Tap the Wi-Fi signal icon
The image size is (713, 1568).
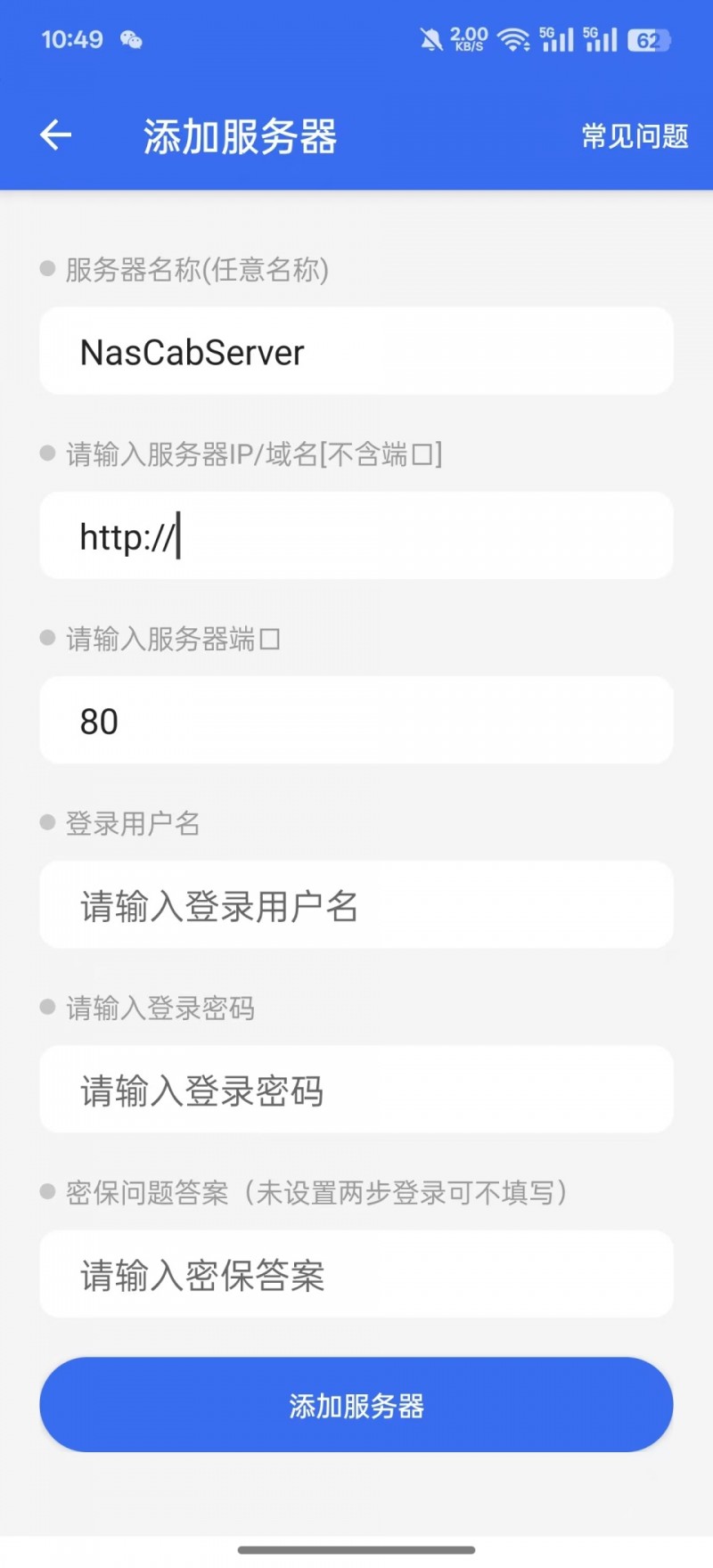click(x=514, y=39)
